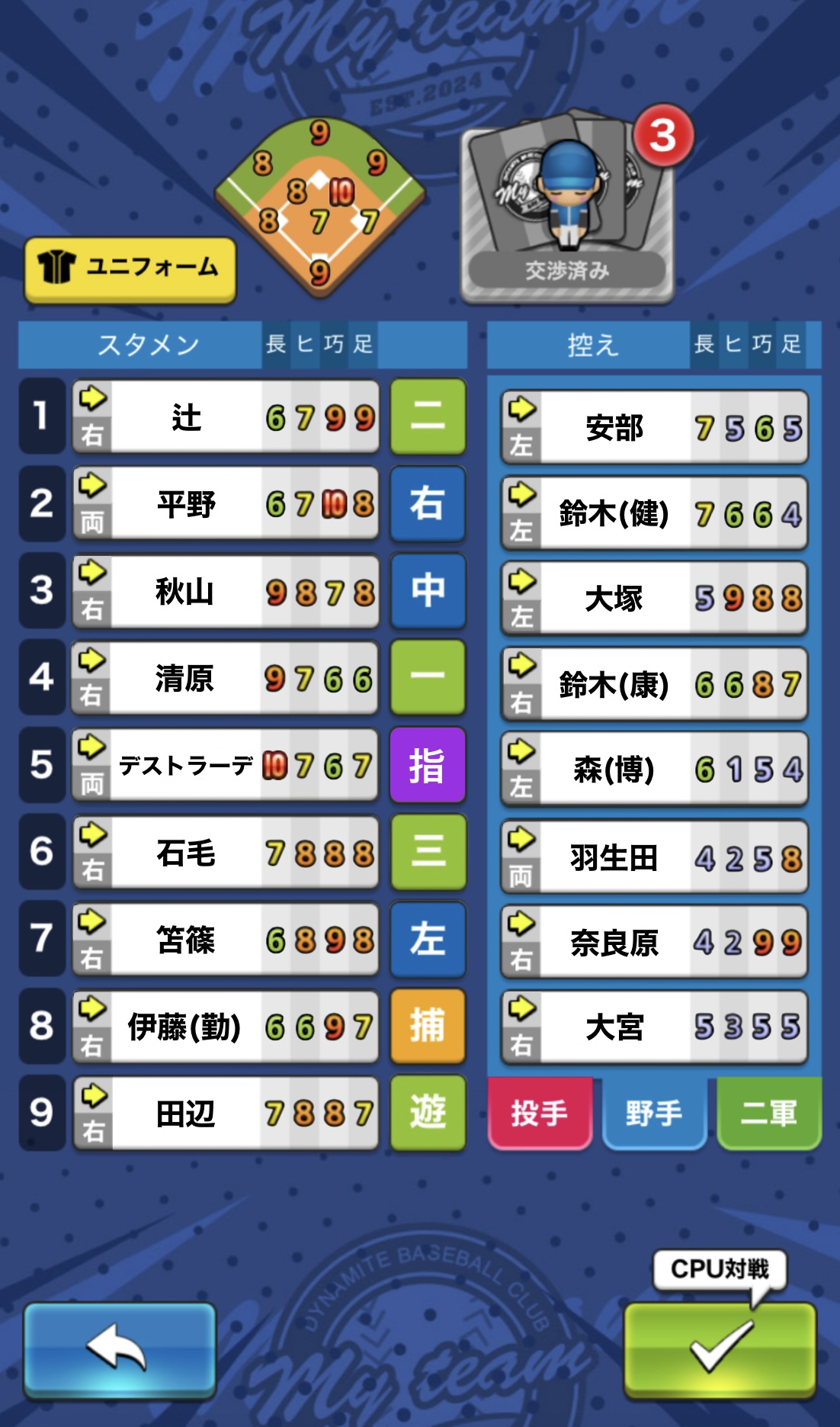Select bench player 鈴木(健)
This screenshot has width=840, height=1427.
click(x=654, y=513)
